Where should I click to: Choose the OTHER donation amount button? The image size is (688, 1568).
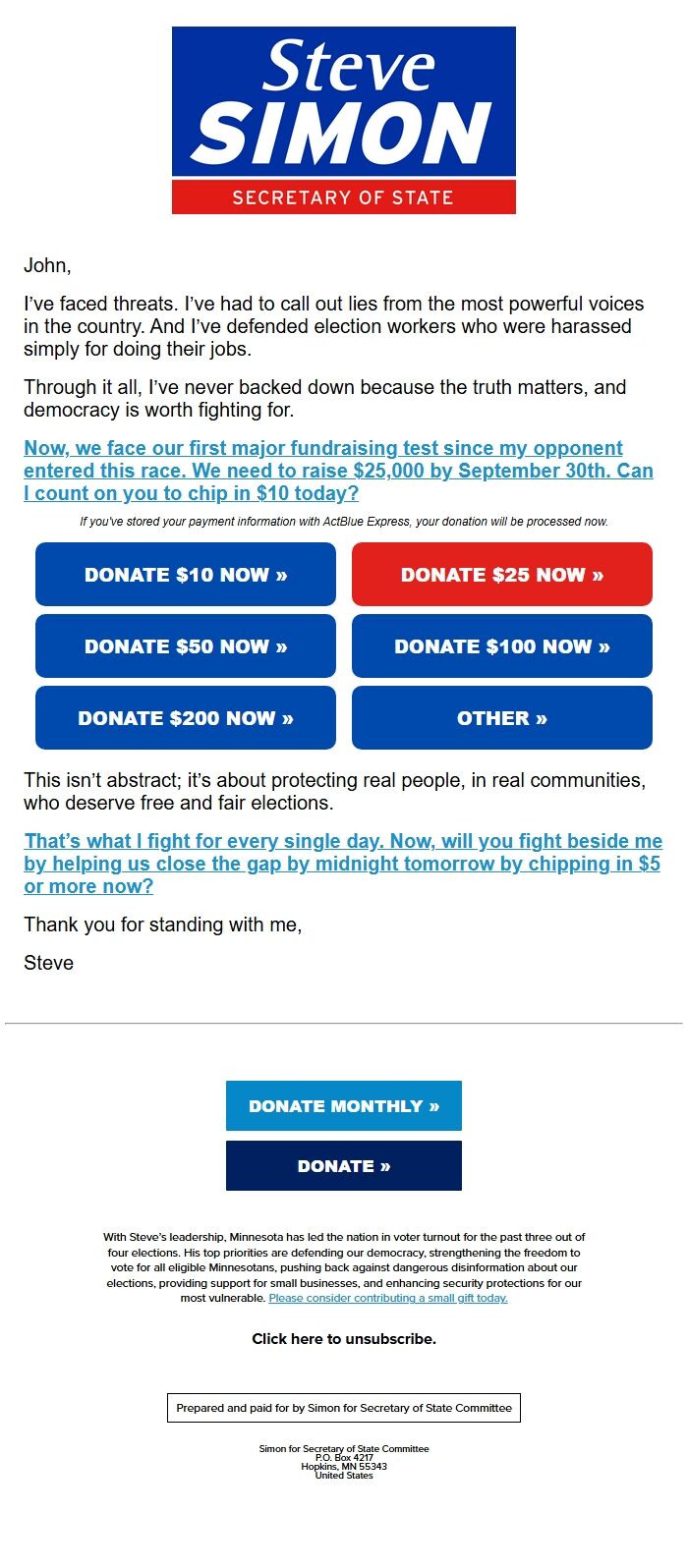[x=501, y=718]
